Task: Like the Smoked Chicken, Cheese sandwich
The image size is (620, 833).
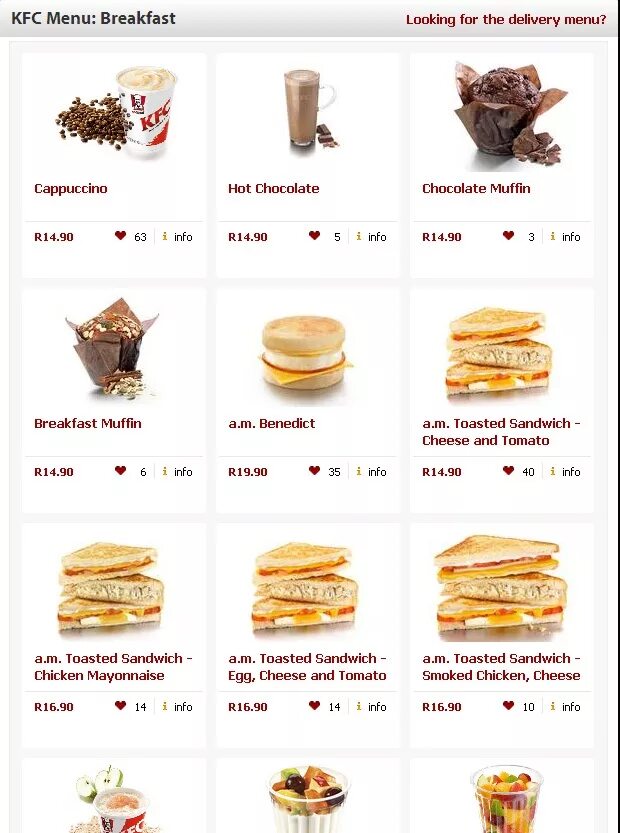Action: pyautogui.click(x=508, y=706)
